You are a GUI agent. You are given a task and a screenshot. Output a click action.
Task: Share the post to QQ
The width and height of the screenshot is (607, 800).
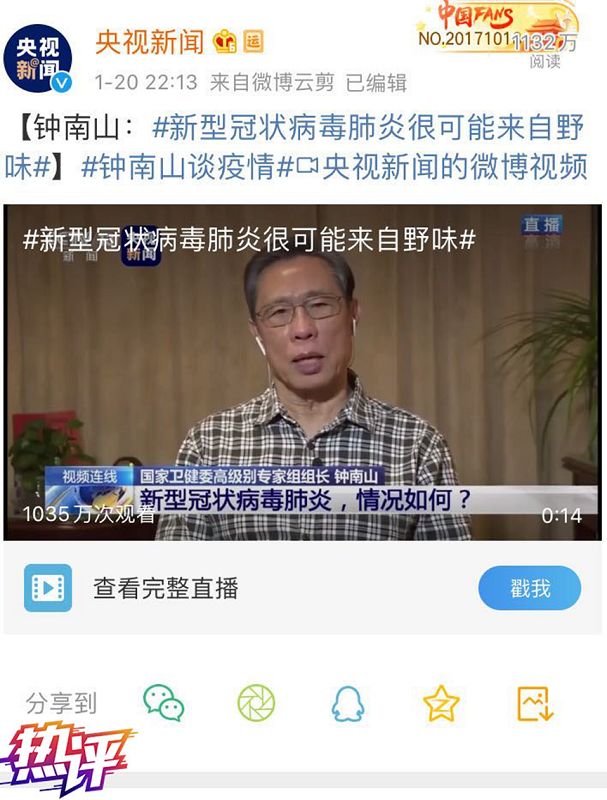(x=348, y=703)
